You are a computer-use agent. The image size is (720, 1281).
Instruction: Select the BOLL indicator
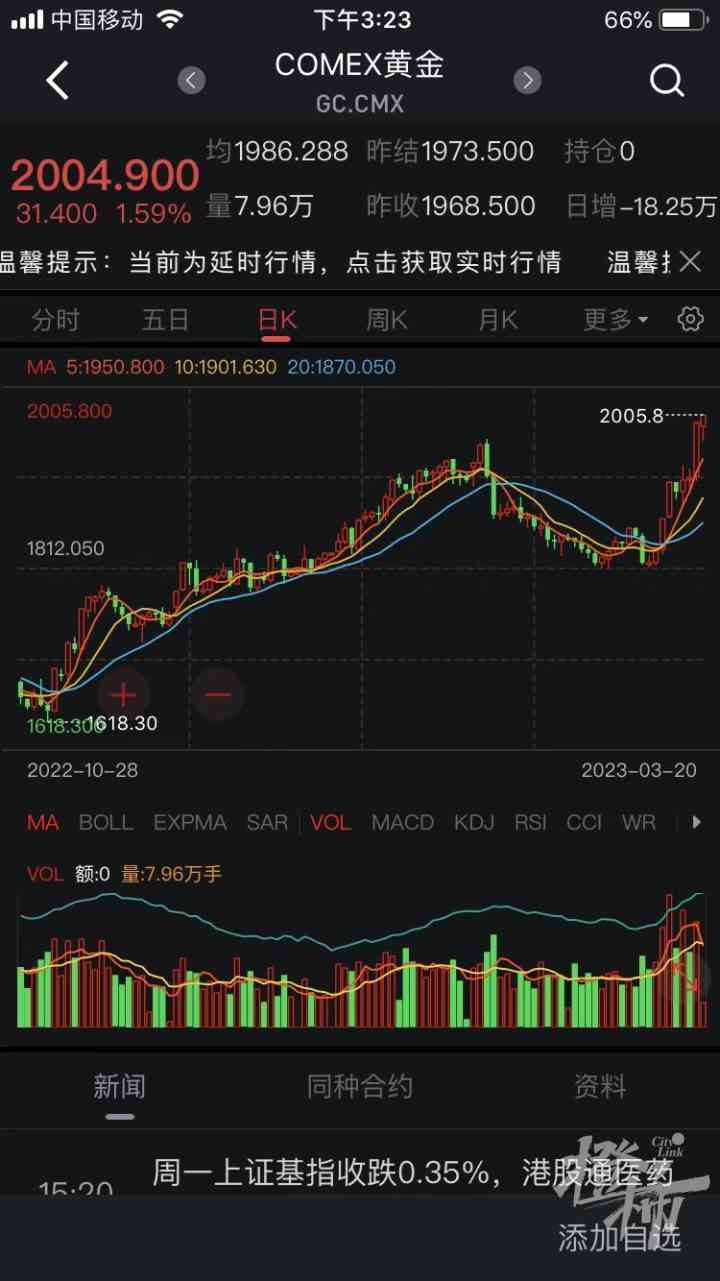(x=106, y=823)
